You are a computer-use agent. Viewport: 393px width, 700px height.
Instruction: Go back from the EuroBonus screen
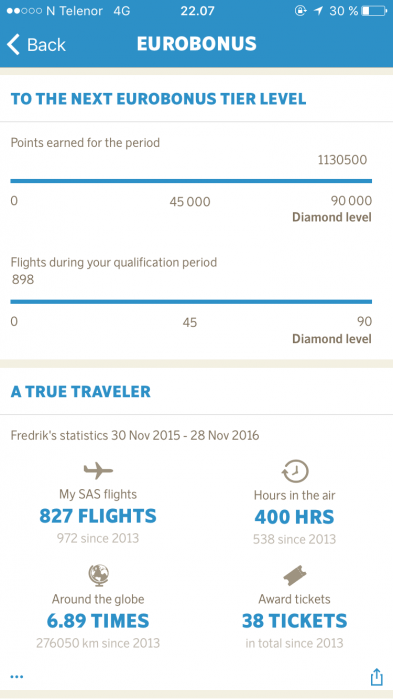coord(36,44)
